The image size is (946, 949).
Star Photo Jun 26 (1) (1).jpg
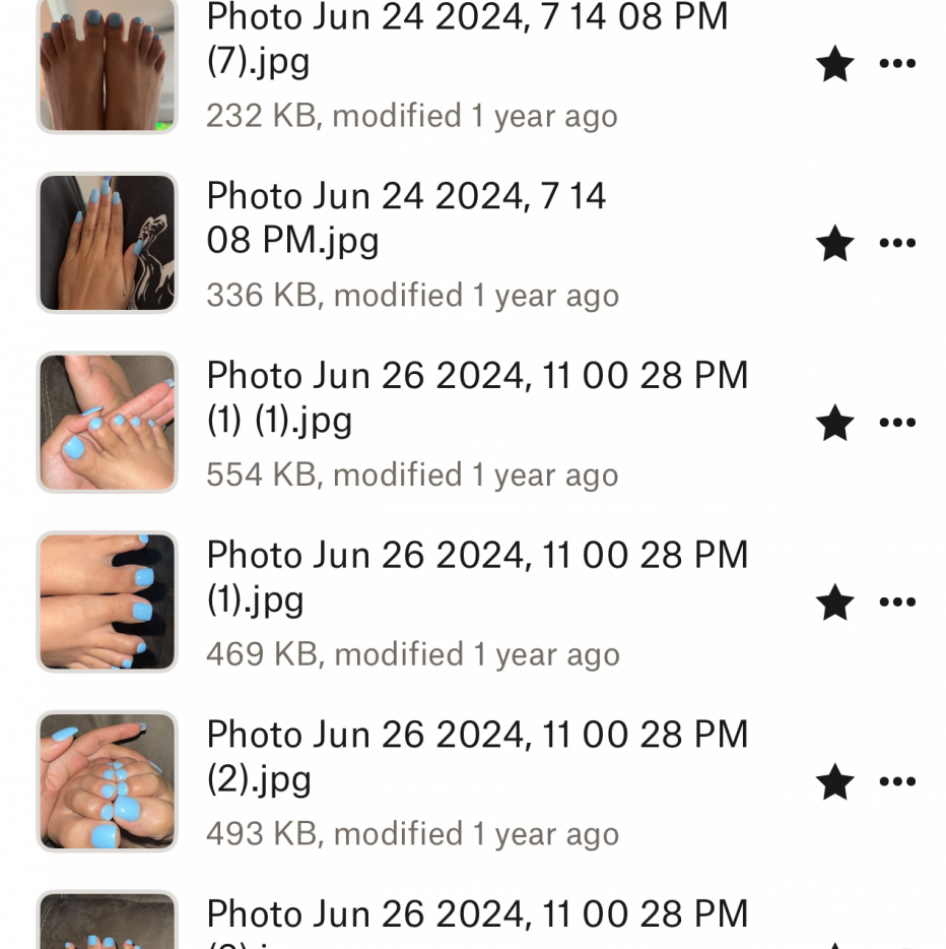833,424
